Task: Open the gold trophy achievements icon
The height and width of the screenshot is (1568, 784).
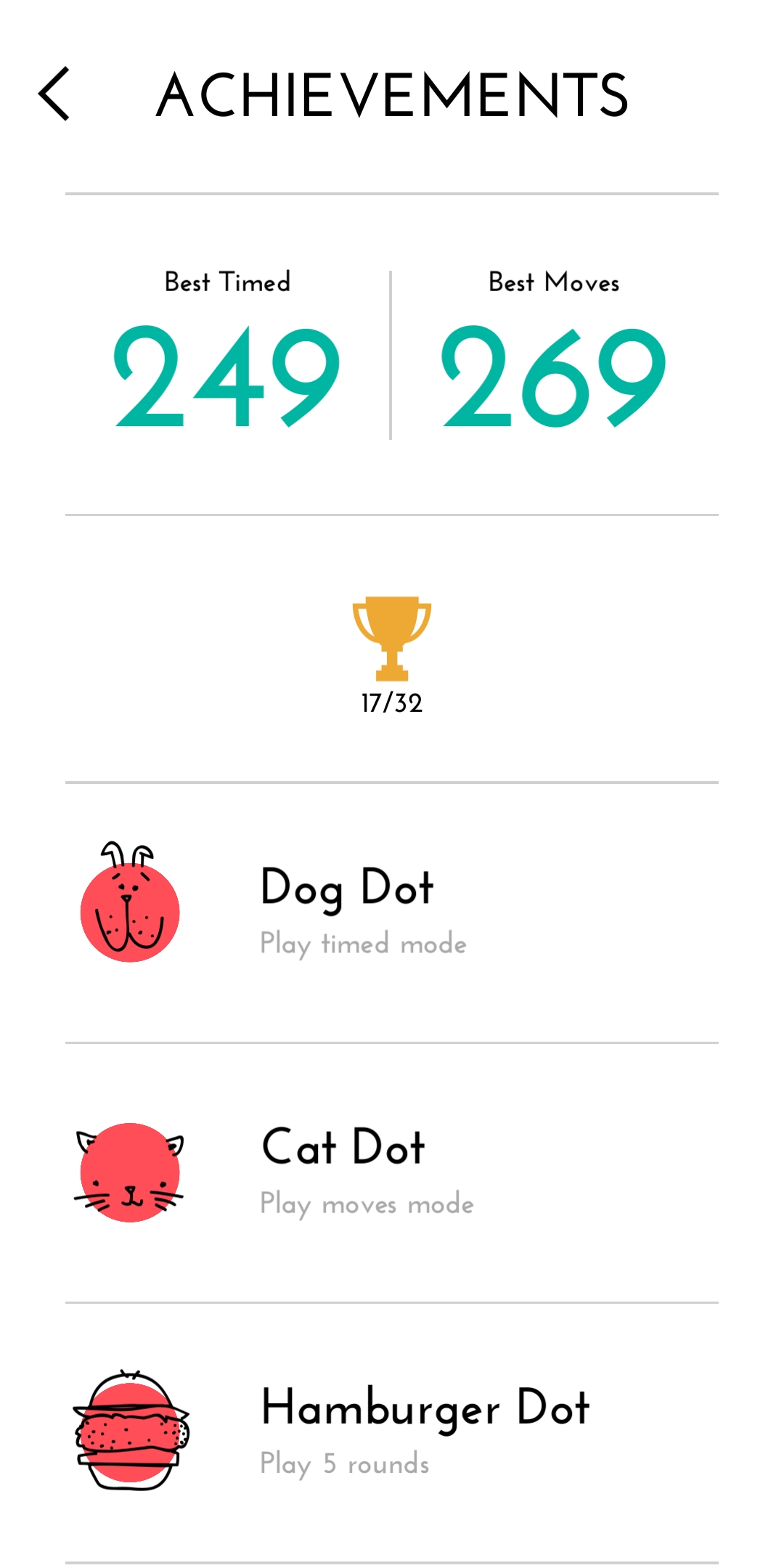Action: coord(391,637)
